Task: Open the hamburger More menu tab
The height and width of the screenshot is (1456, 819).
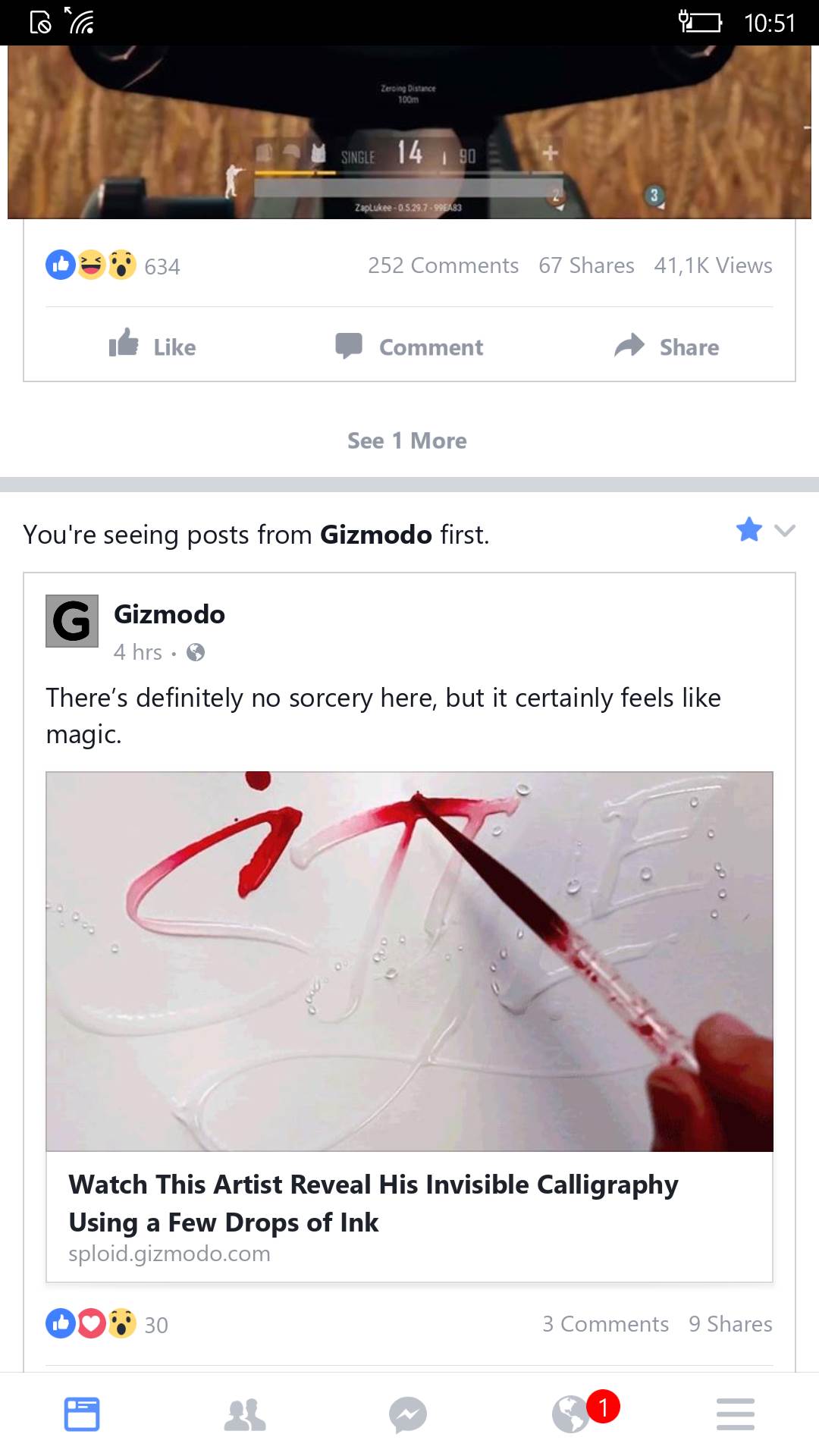Action: tap(736, 1414)
